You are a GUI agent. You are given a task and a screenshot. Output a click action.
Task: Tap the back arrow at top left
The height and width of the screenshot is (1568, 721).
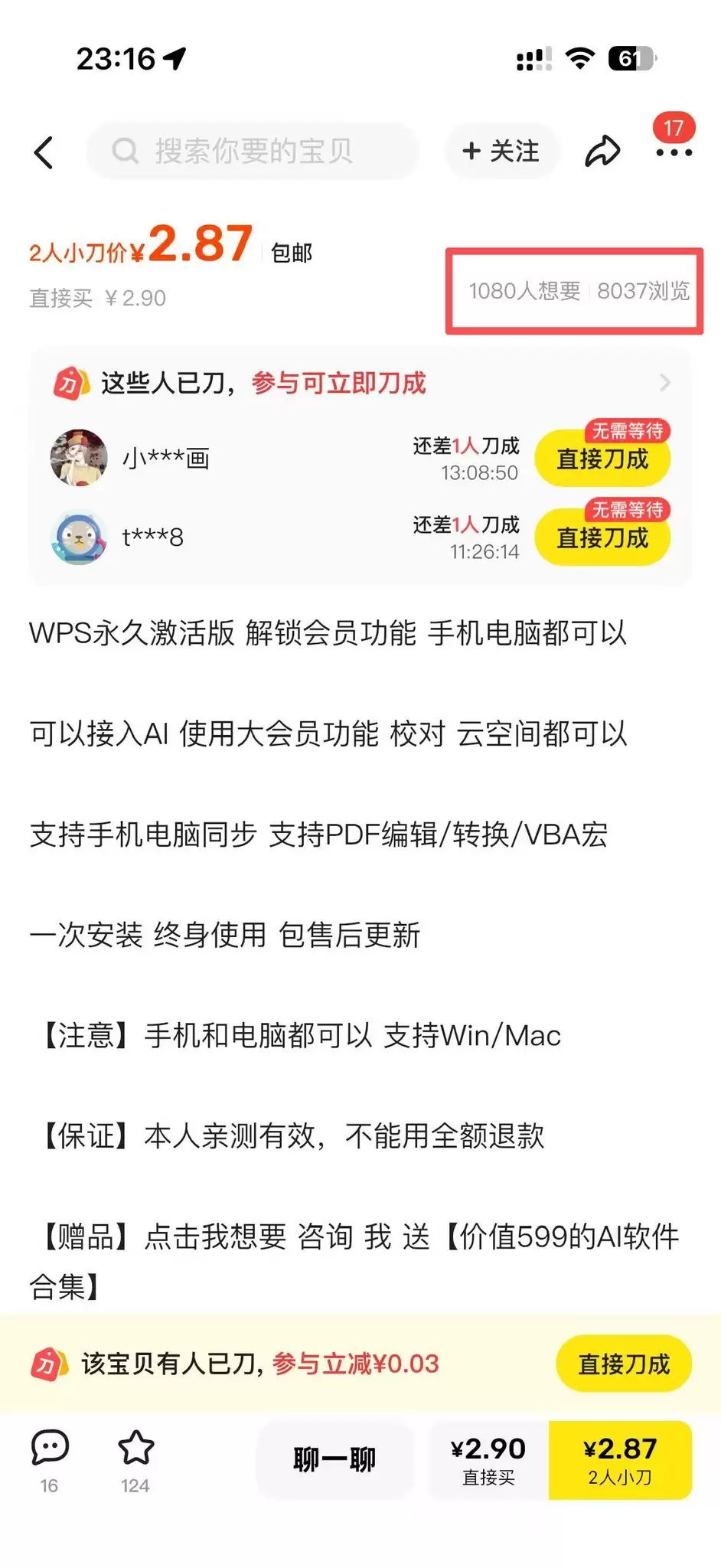[x=44, y=152]
